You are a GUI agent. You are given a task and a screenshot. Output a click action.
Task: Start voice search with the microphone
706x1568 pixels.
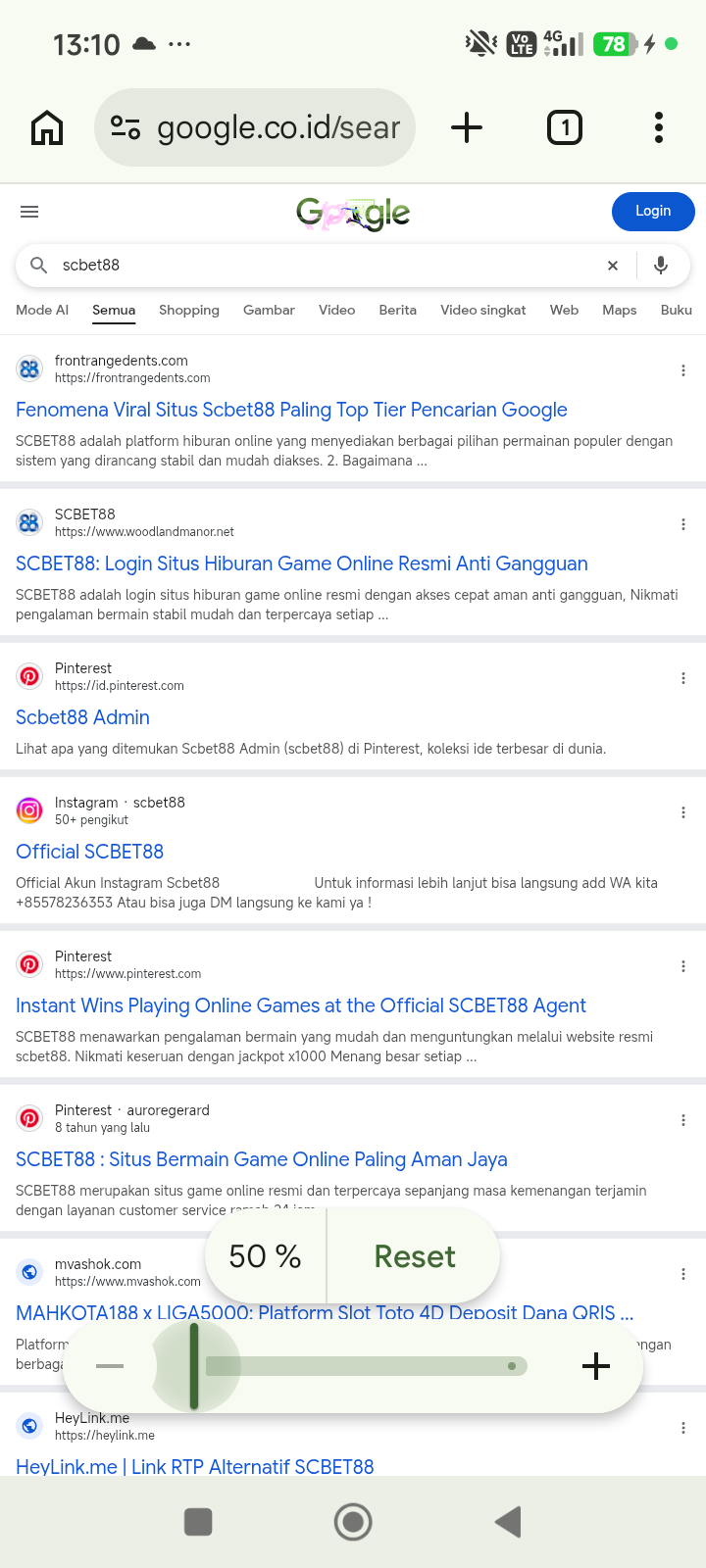coord(661,266)
